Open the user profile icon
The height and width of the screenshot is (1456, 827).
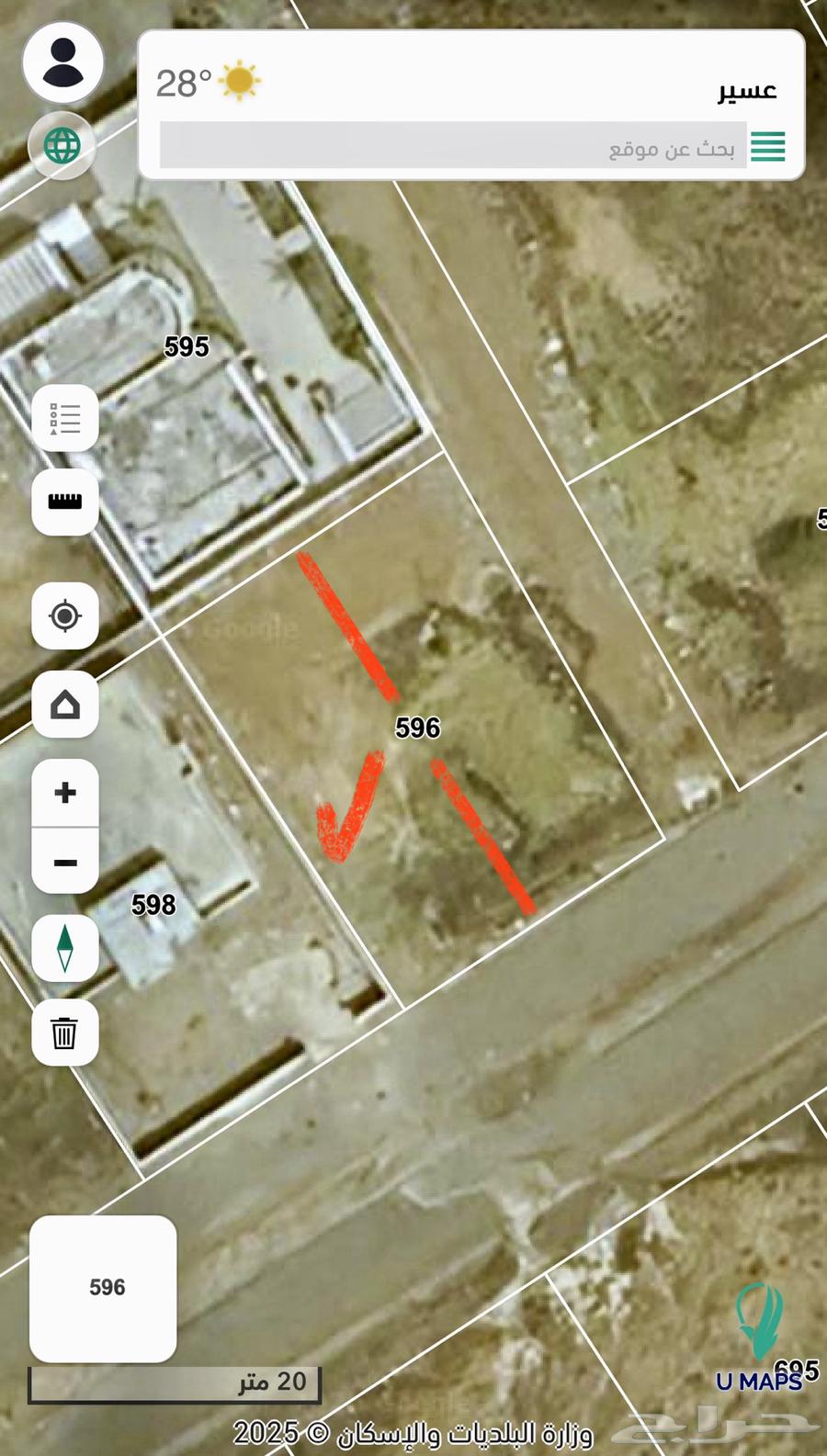point(62,62)
